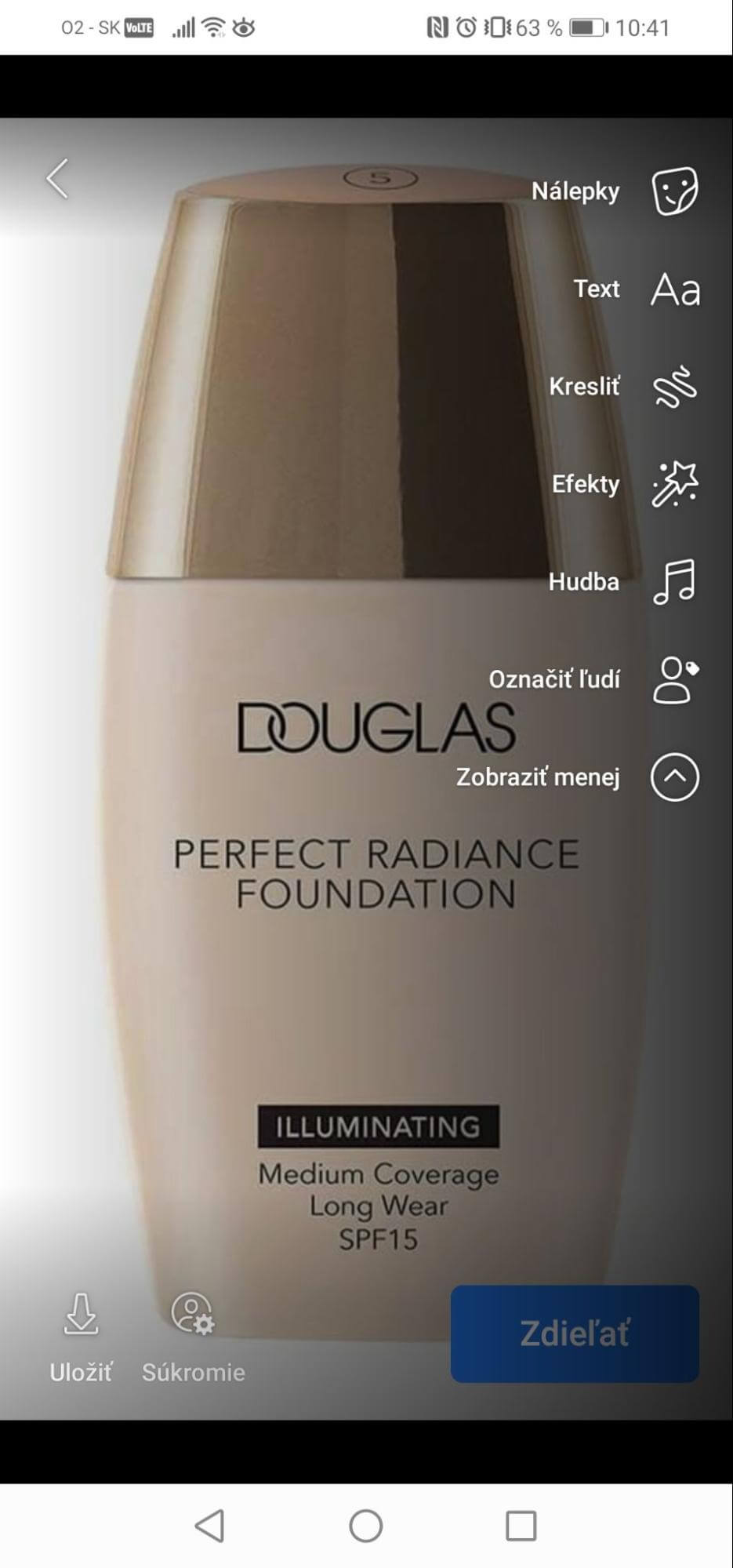Viewport: 733px width, 1568px height.
Task: Open Efekty magic wand effects
Action: coord(674,484)
